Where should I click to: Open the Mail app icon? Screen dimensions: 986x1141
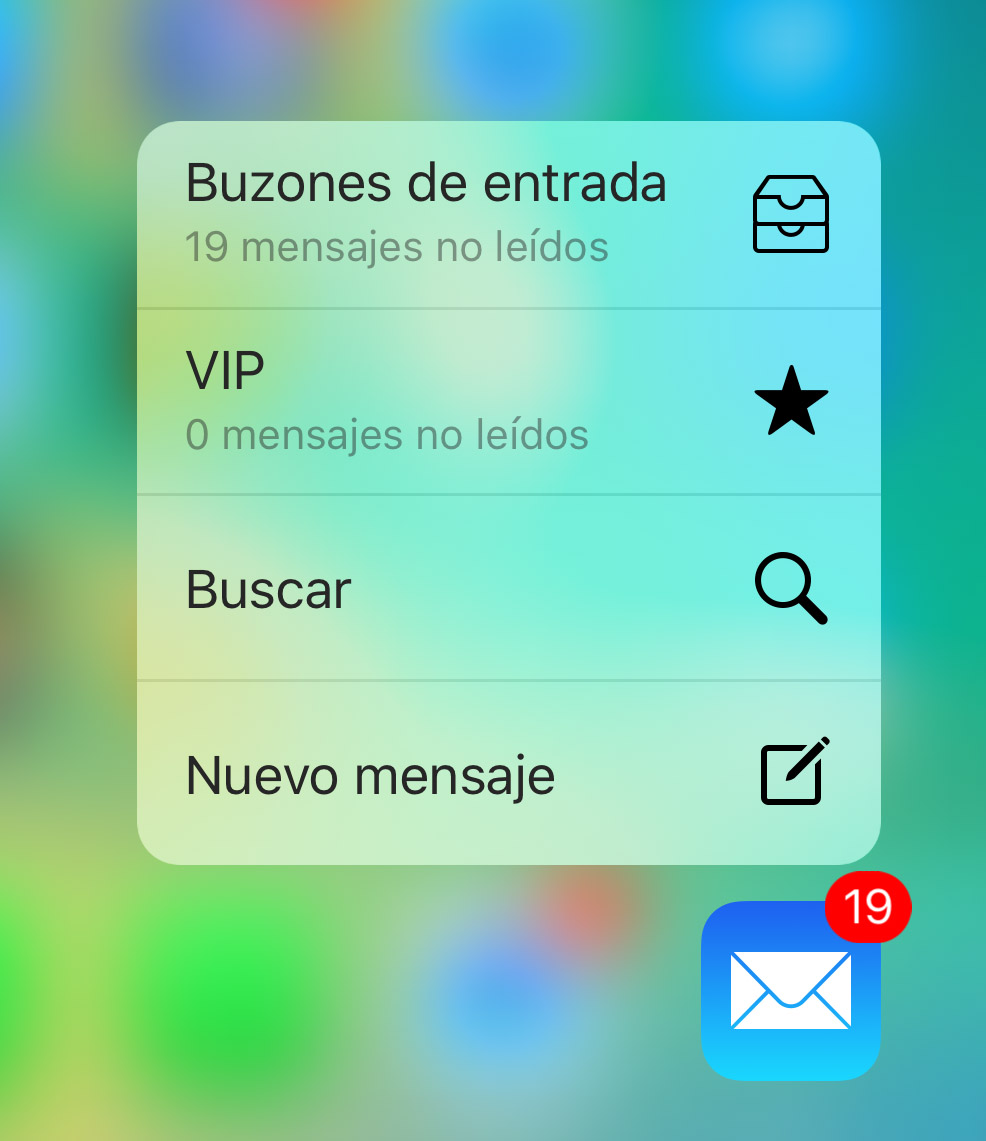[x=790, y=991]
